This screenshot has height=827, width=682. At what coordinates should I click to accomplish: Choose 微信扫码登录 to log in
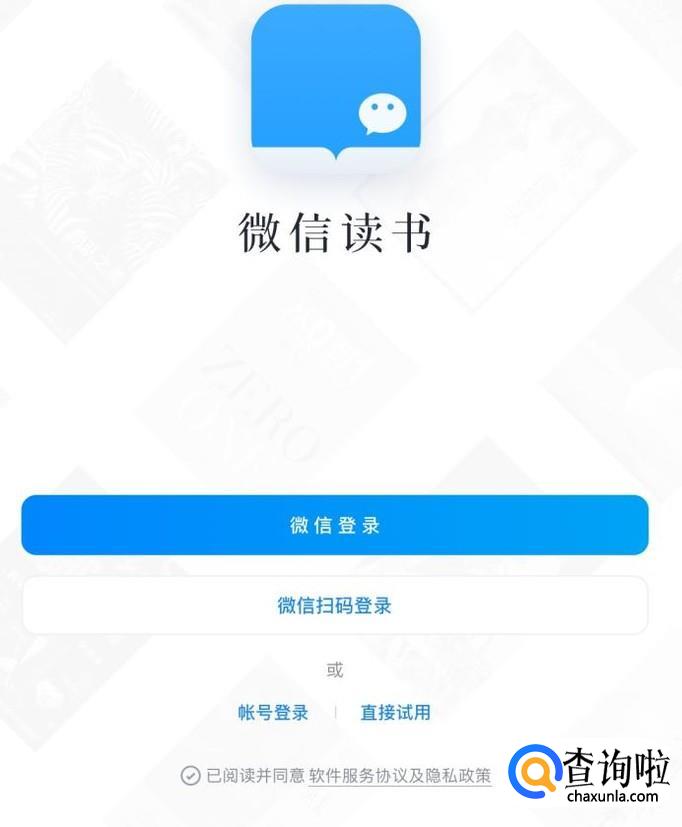point(334,605)
